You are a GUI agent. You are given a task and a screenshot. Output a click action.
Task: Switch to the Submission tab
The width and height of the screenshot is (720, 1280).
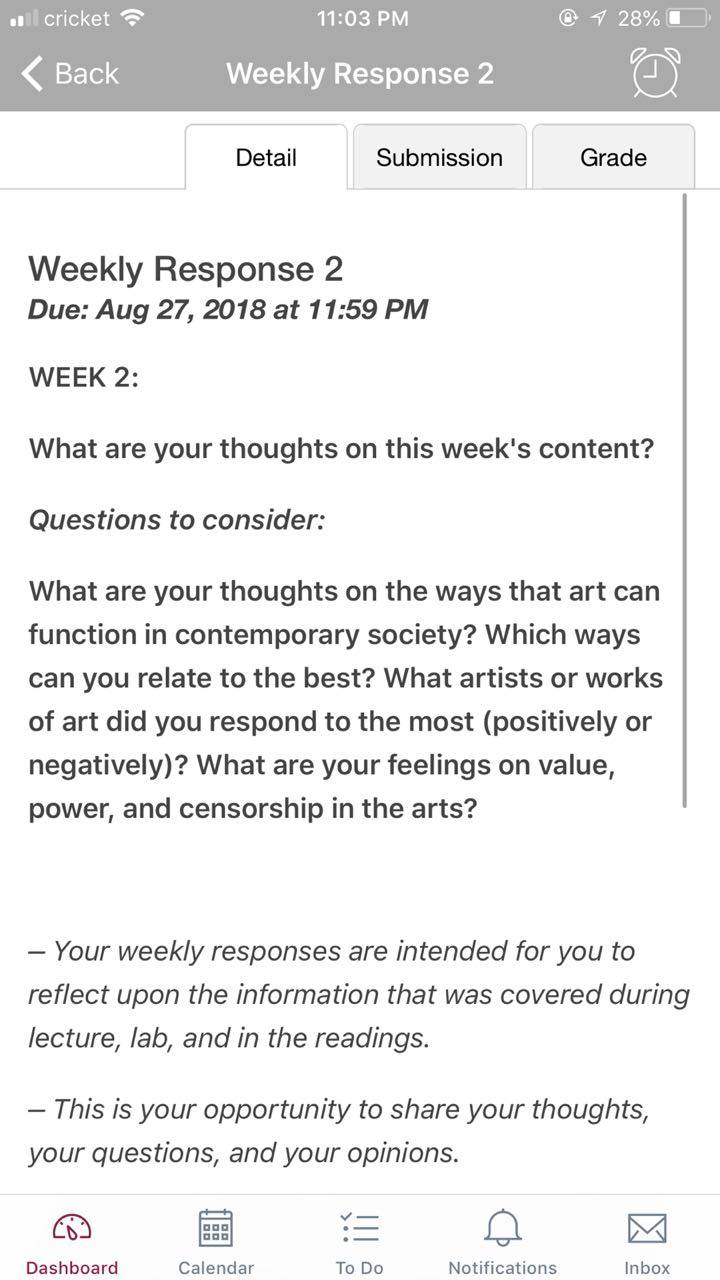click(x=439, y=157)
